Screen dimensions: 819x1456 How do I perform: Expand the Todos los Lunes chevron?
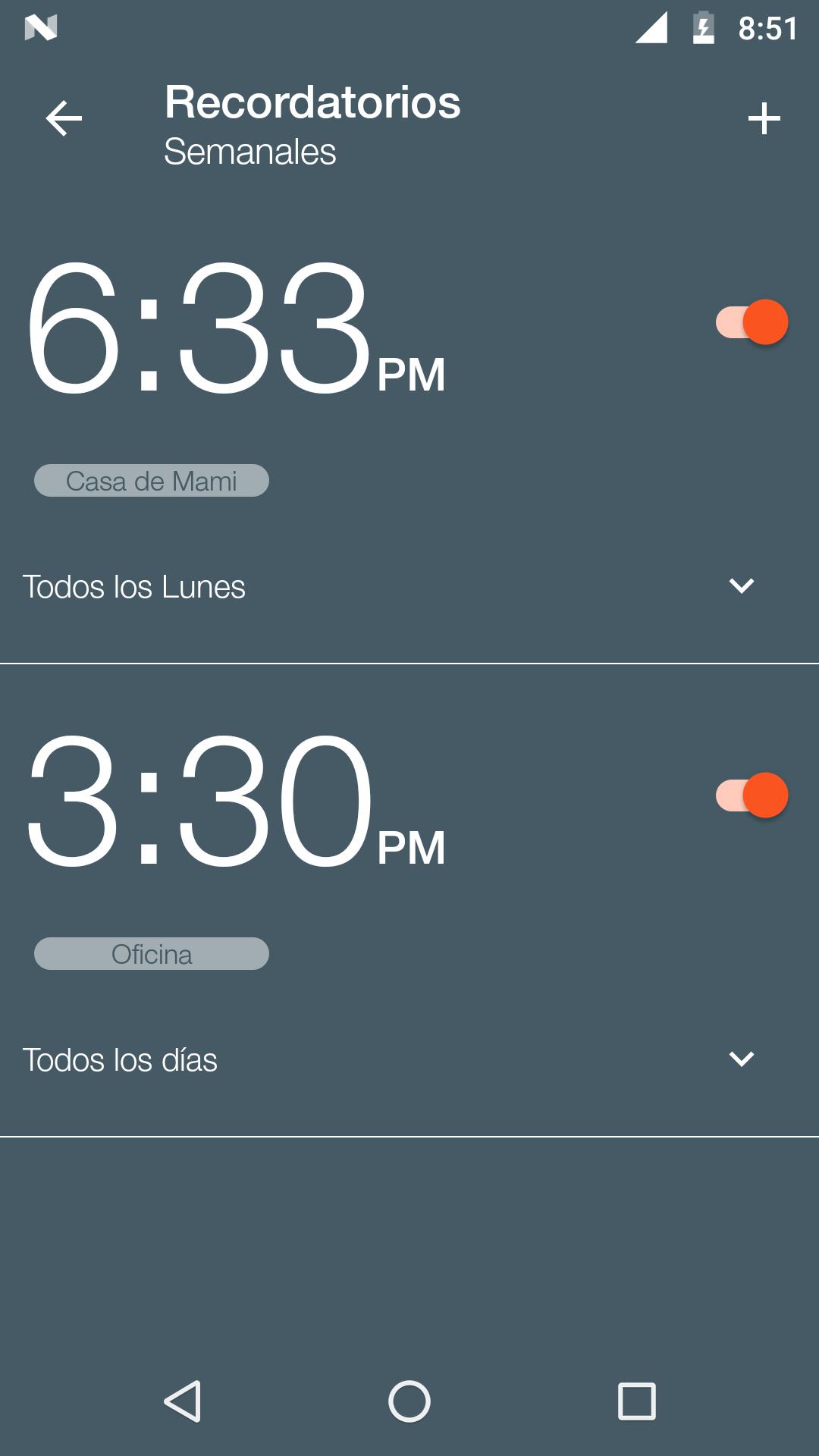pyautogui.click(x=741, y=585)
